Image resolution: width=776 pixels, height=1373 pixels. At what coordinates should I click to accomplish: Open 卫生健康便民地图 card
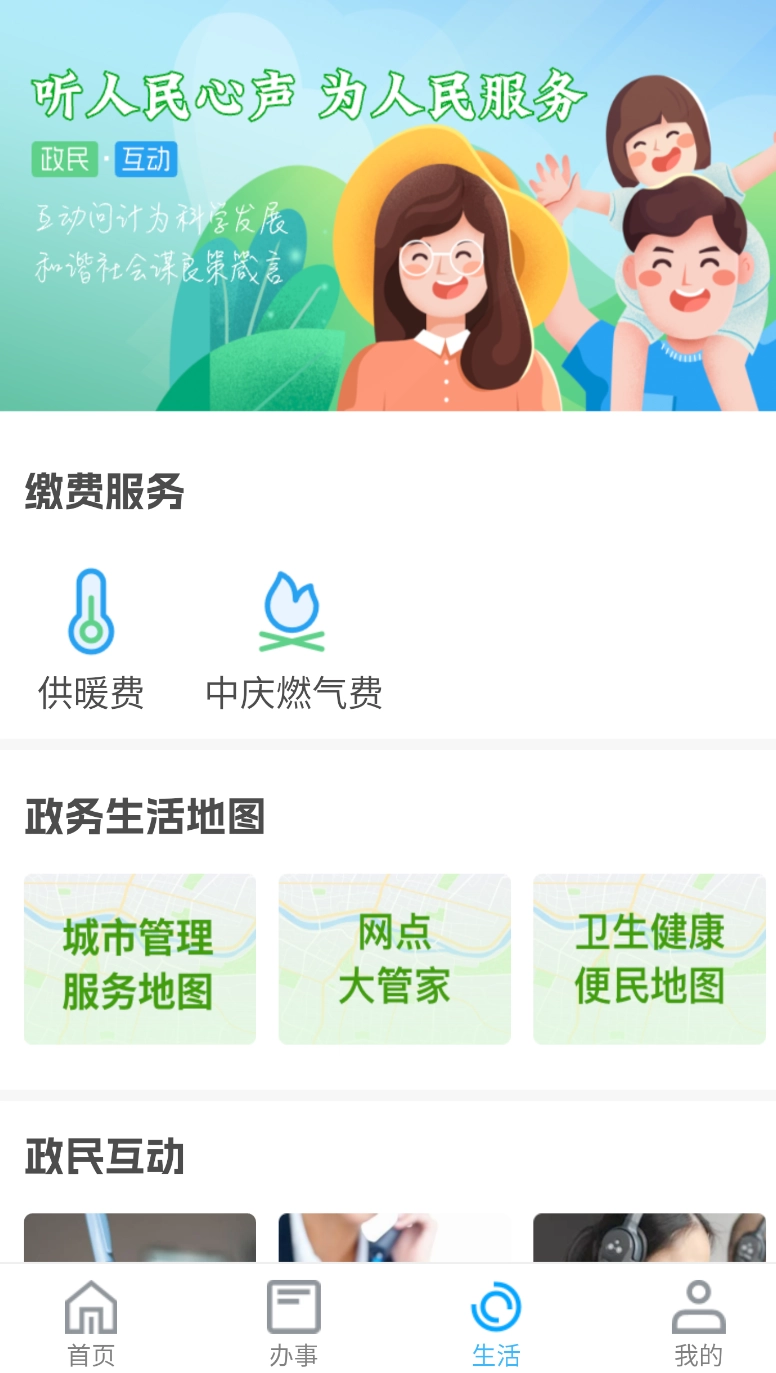(649, 959)
